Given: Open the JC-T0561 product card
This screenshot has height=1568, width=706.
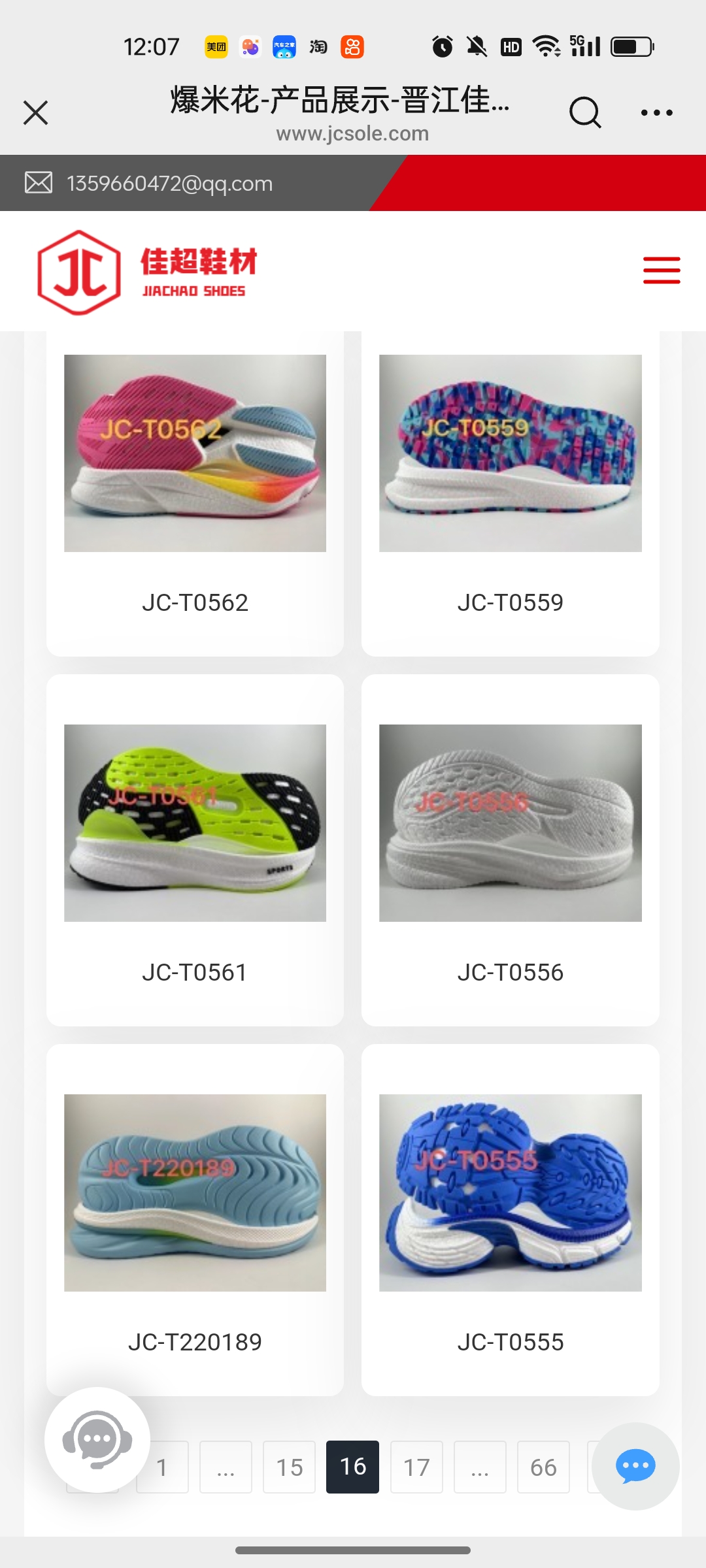Looking at the screenshot, I should point(195,823).
